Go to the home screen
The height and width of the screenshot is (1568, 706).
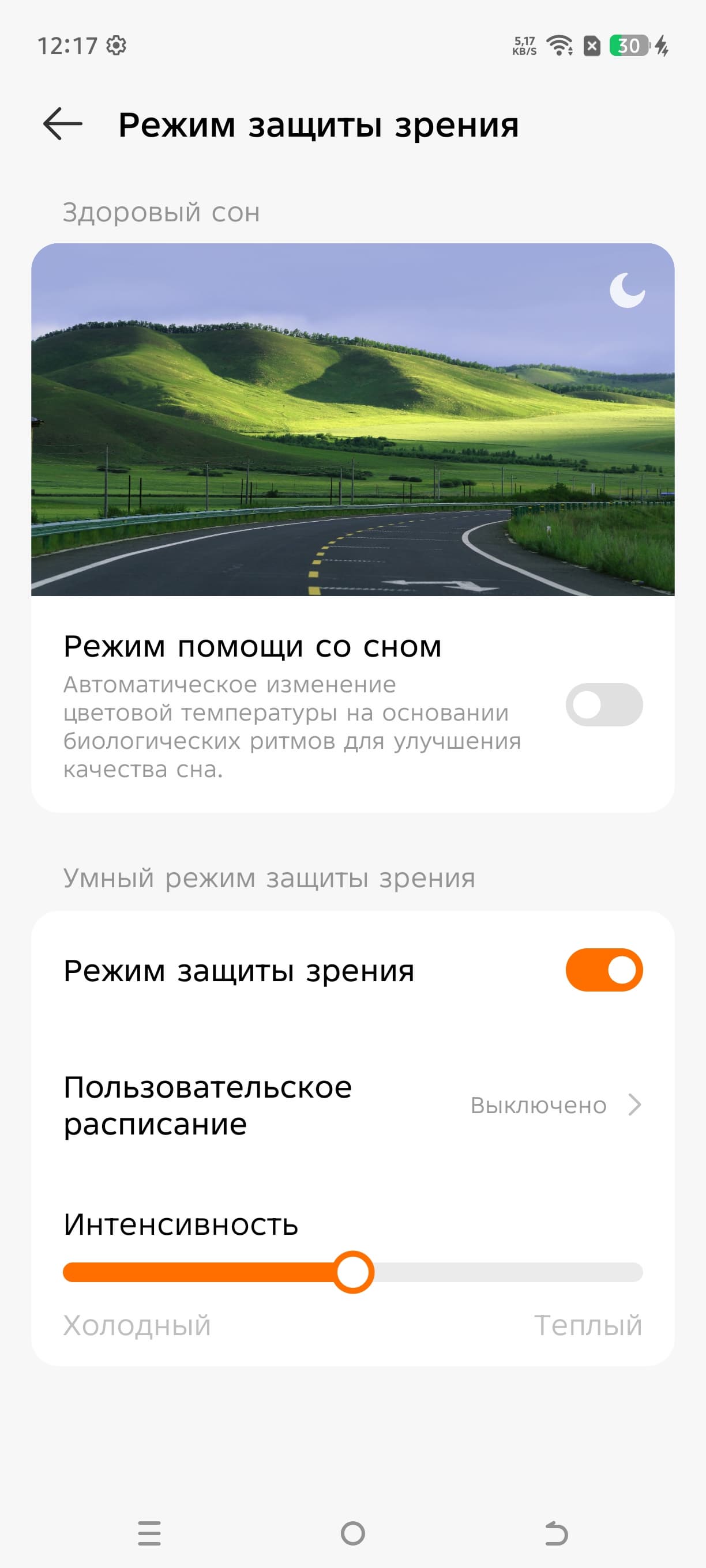click(x=352, y=1533)
